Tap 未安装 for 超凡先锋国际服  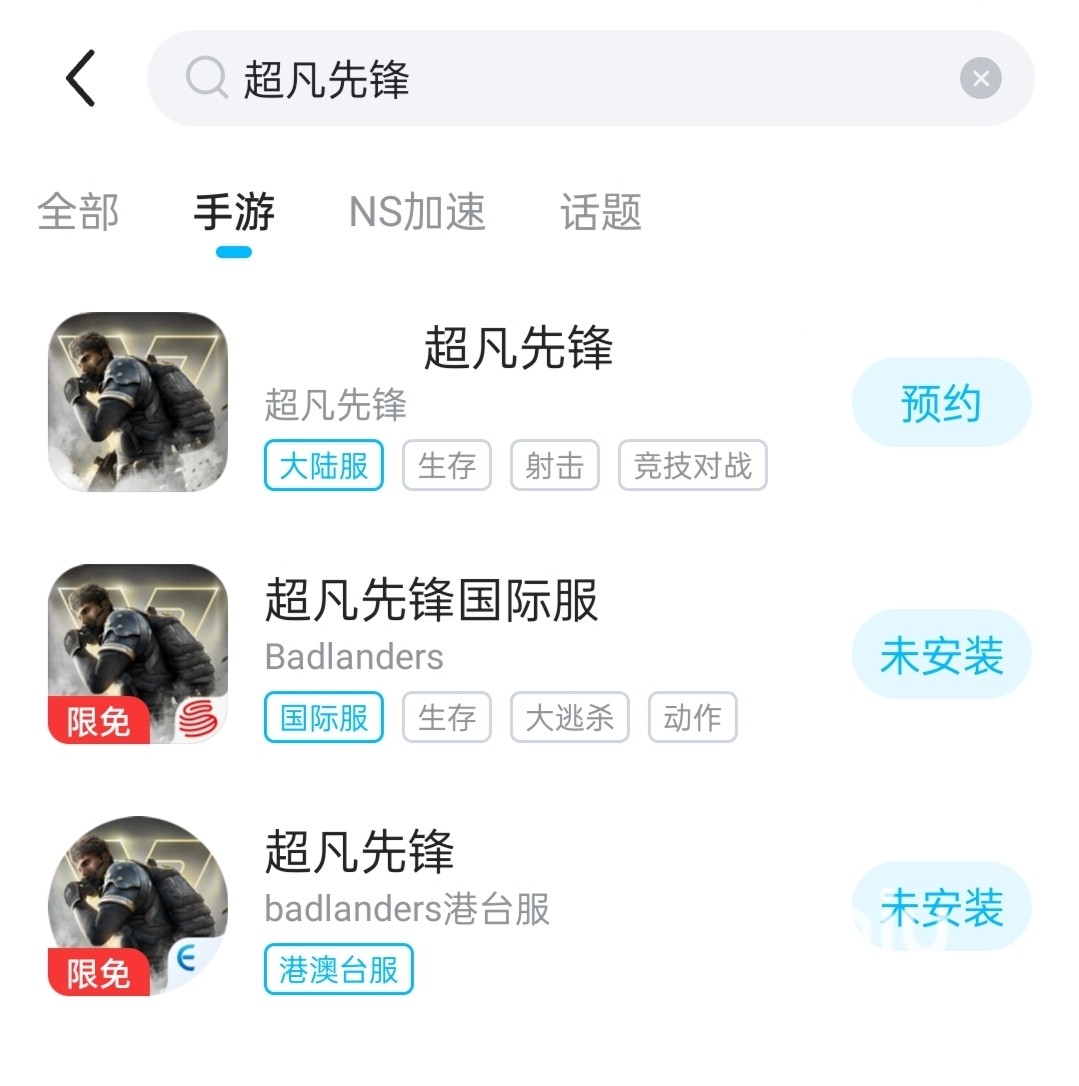941,656
